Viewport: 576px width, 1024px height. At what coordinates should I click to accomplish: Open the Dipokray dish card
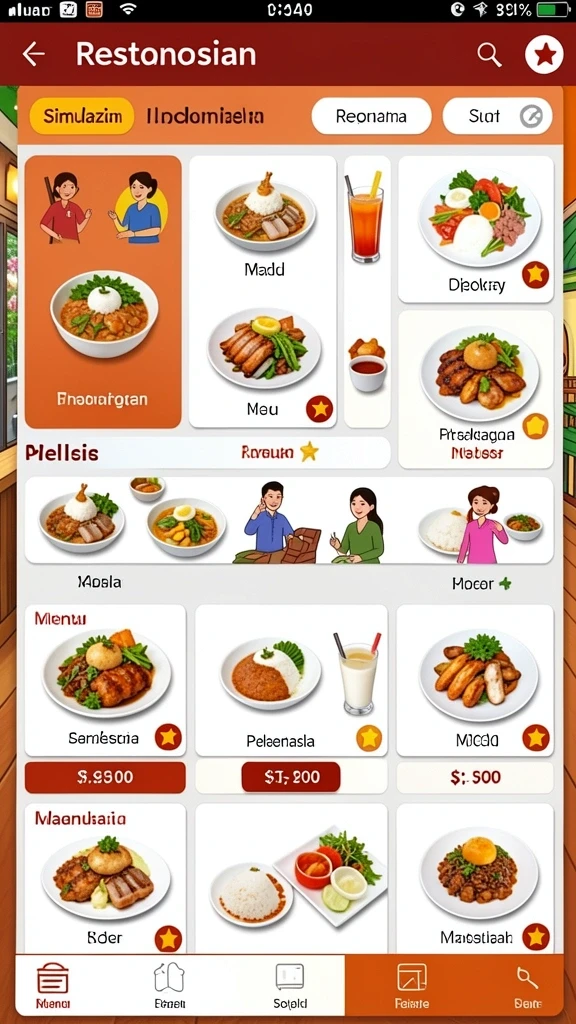(x=476, y=229)
